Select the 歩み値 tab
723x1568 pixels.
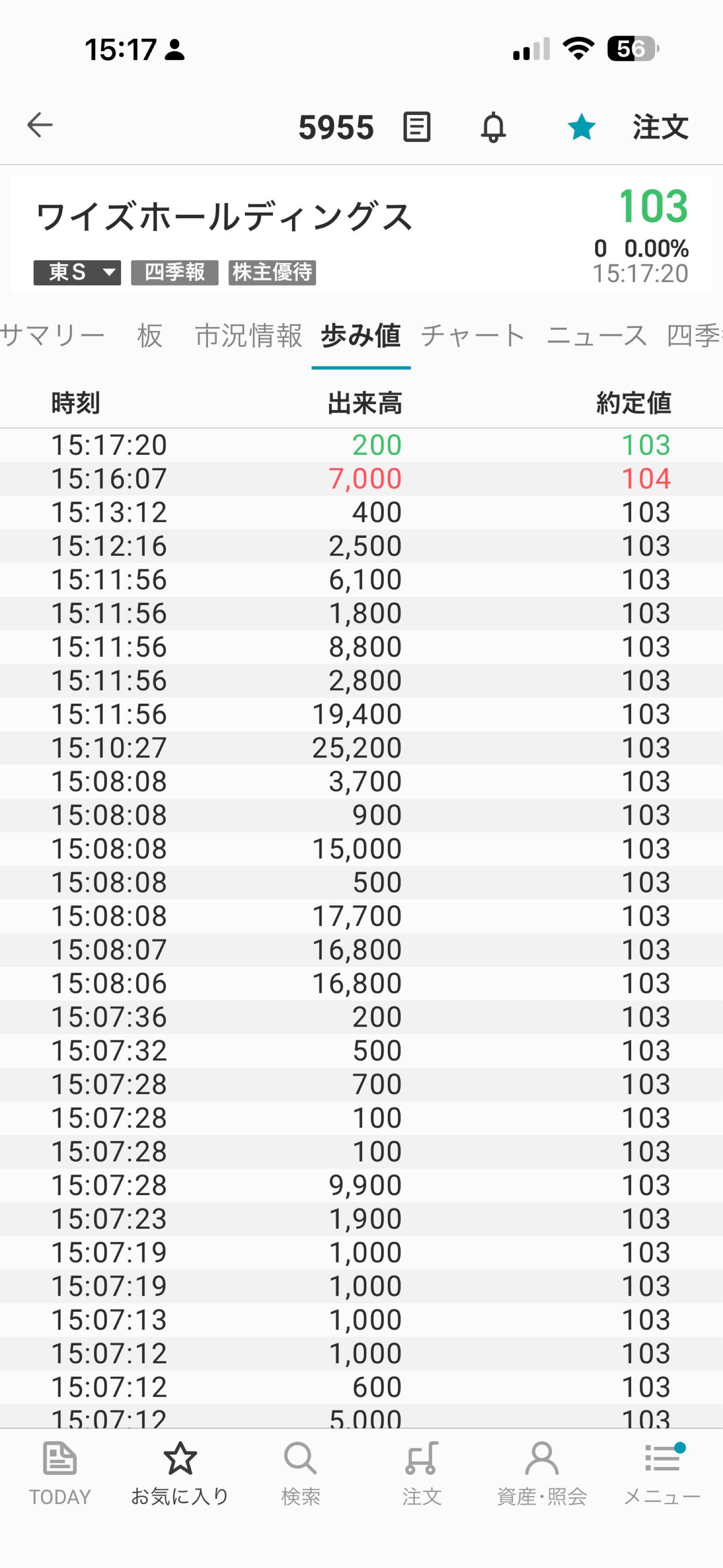(x=360, y=335)
